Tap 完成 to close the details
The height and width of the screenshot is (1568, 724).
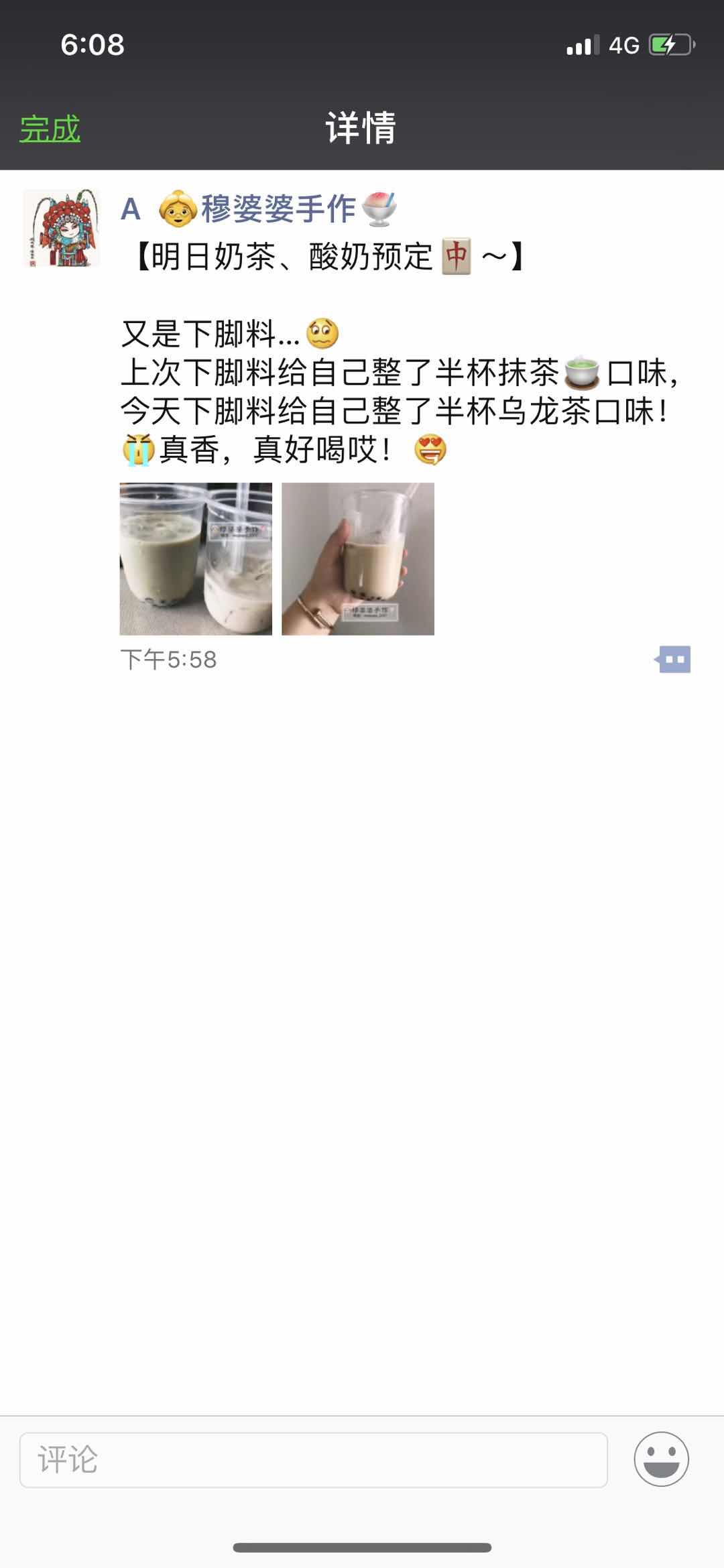tap(50, 129)
